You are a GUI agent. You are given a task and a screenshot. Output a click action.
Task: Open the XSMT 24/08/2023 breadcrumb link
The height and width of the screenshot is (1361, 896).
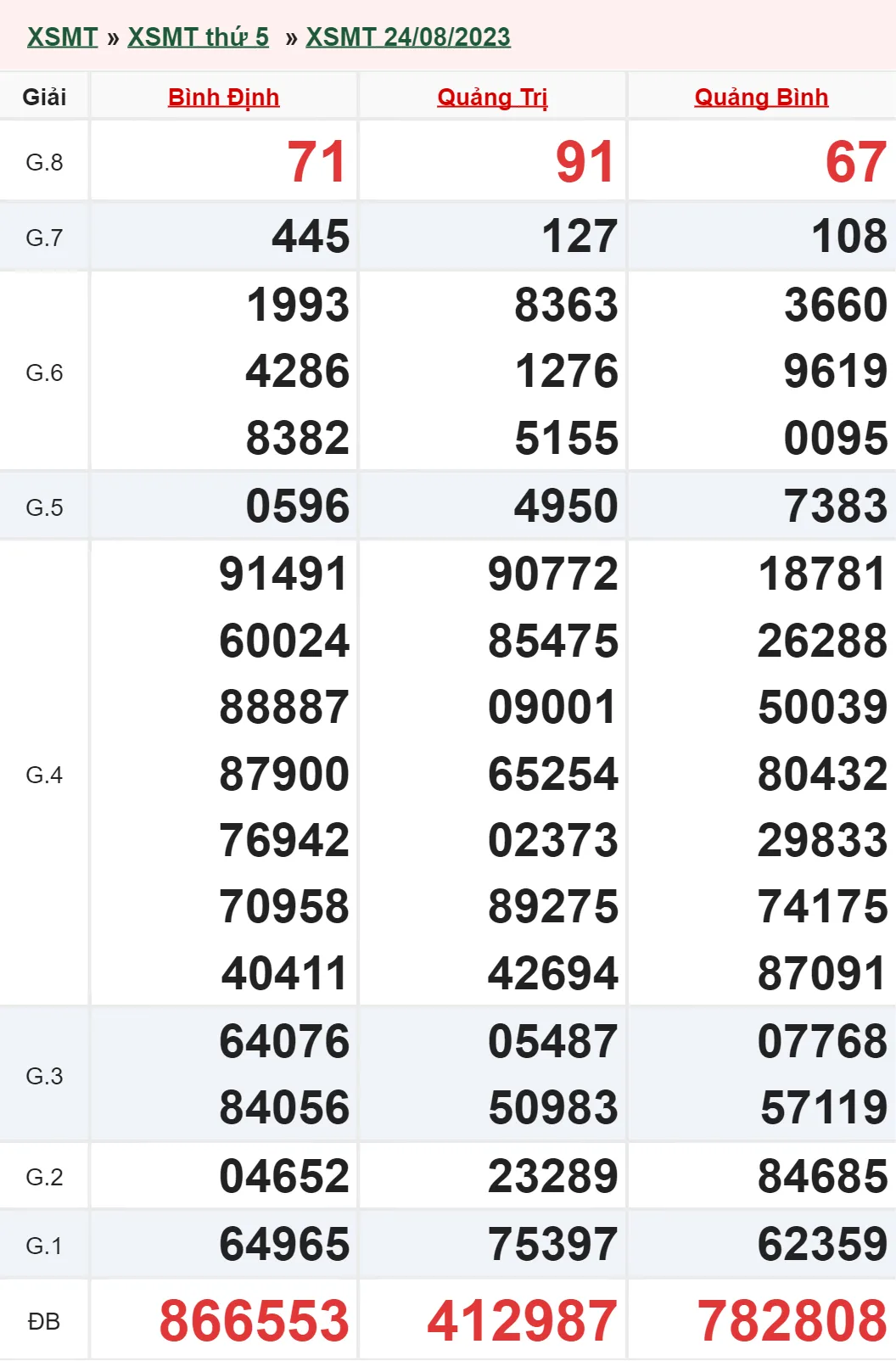[408, 37]
